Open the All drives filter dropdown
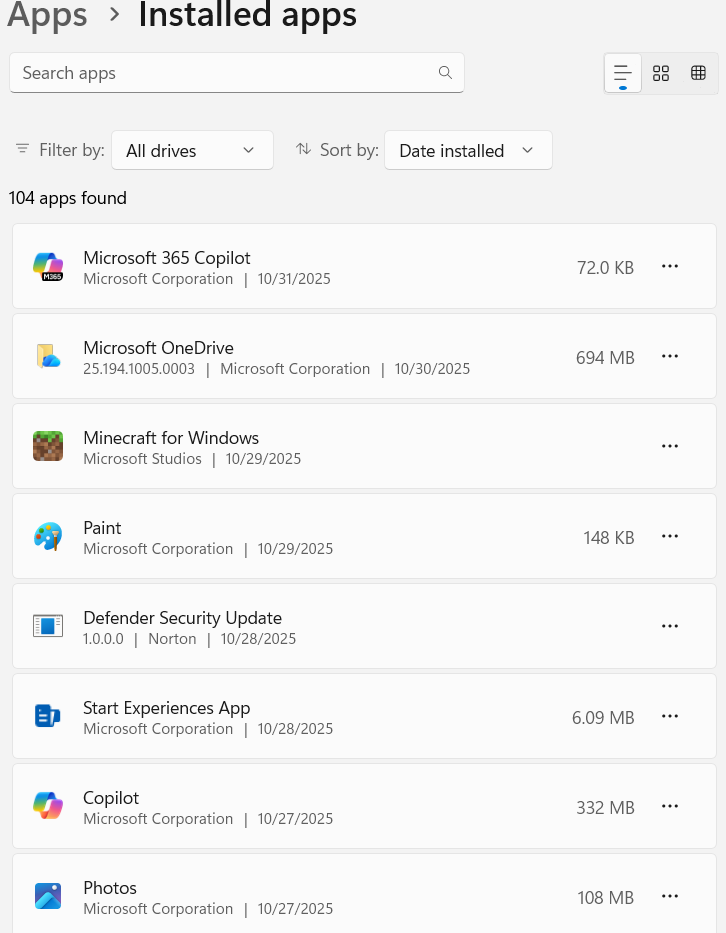Viewport: 726px width, 933px height. pos(192,151)
